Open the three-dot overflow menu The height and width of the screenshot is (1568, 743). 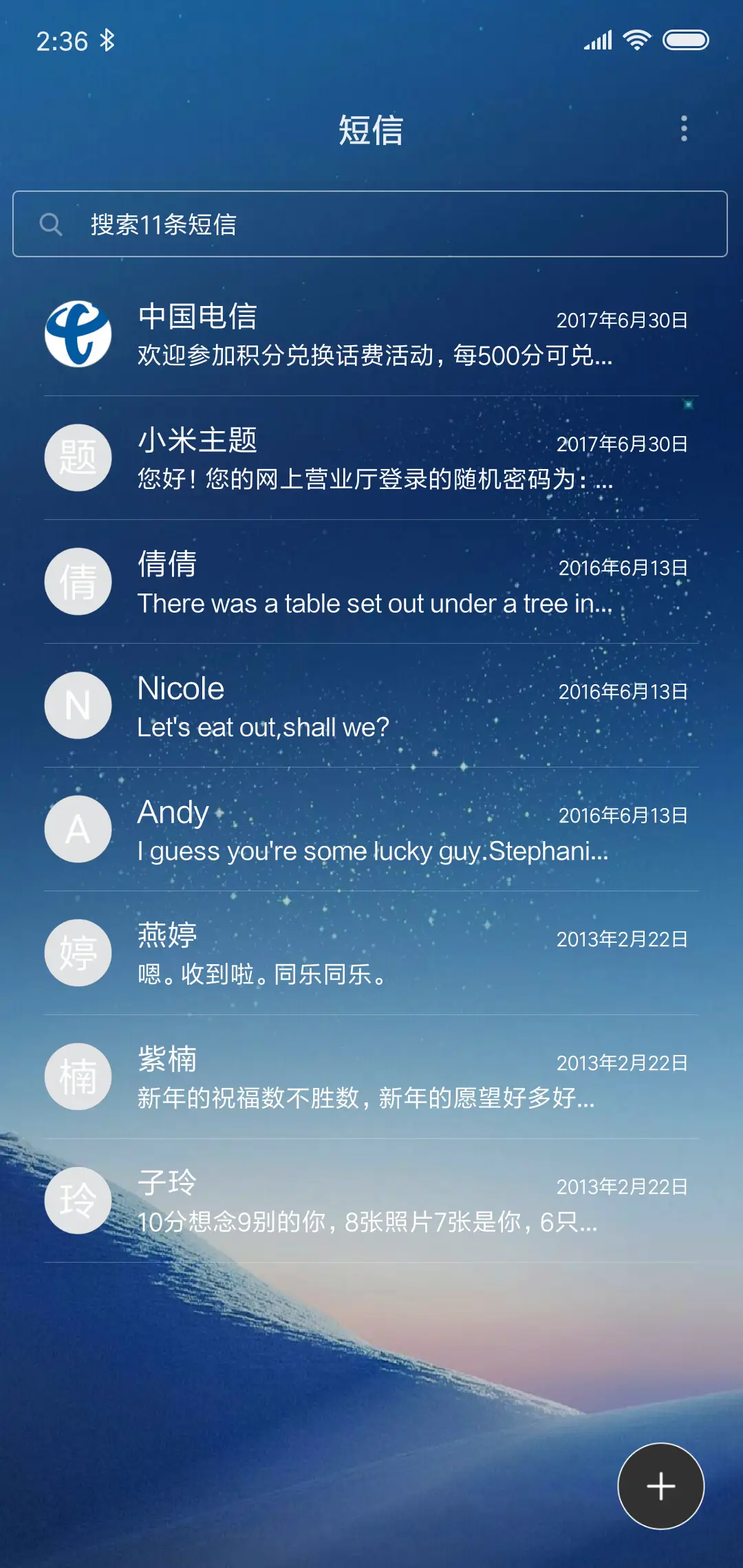click(684, 129)
